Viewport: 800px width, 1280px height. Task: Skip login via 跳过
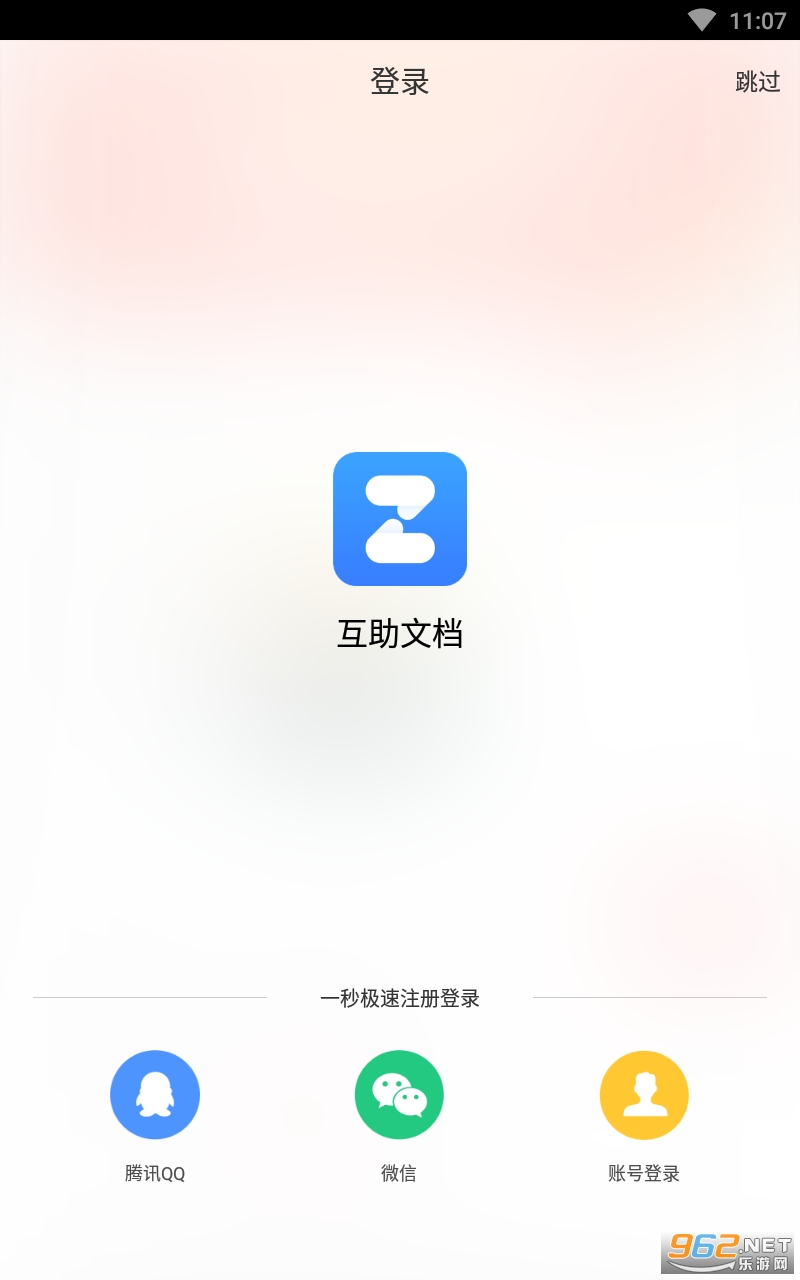click(x=757, y=82)
